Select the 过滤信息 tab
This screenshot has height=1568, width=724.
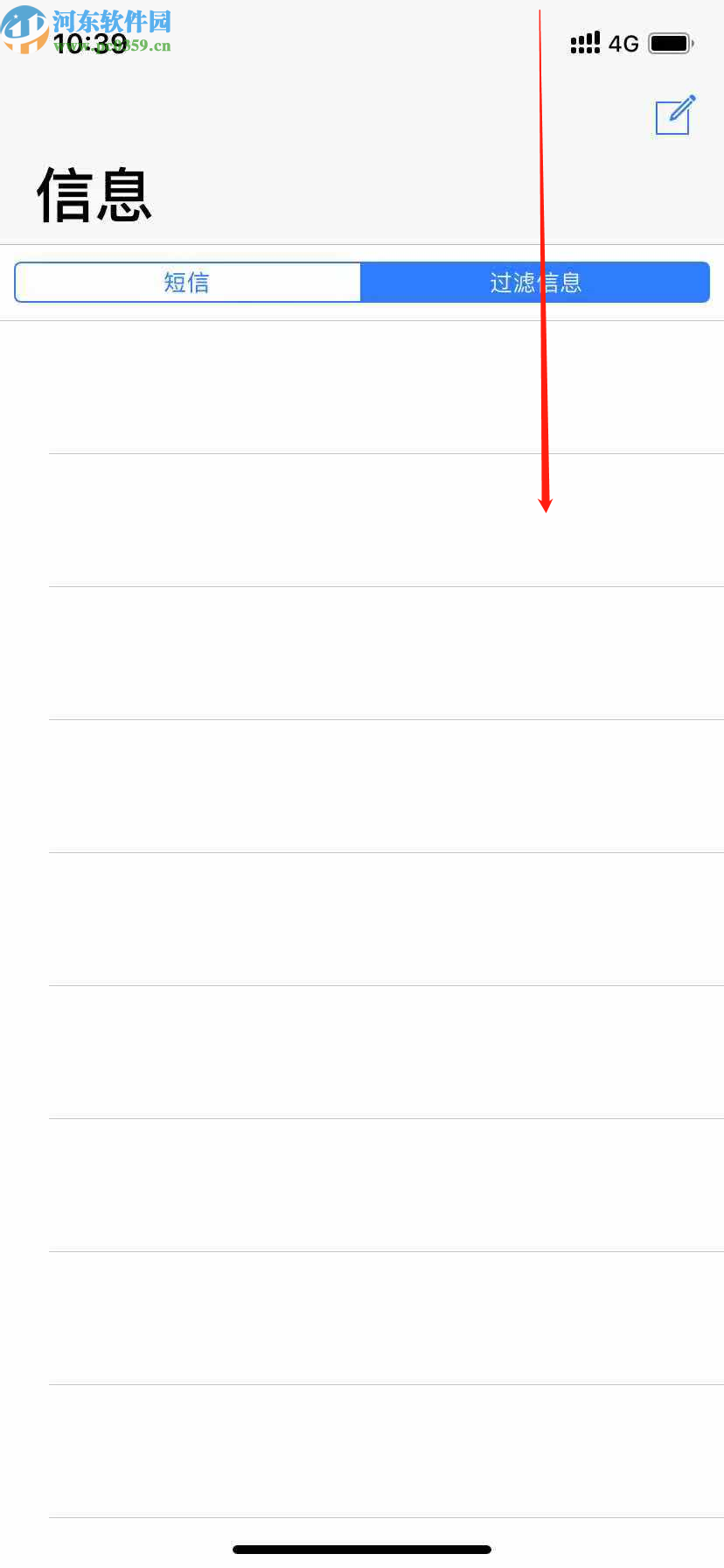click(534, 283)
